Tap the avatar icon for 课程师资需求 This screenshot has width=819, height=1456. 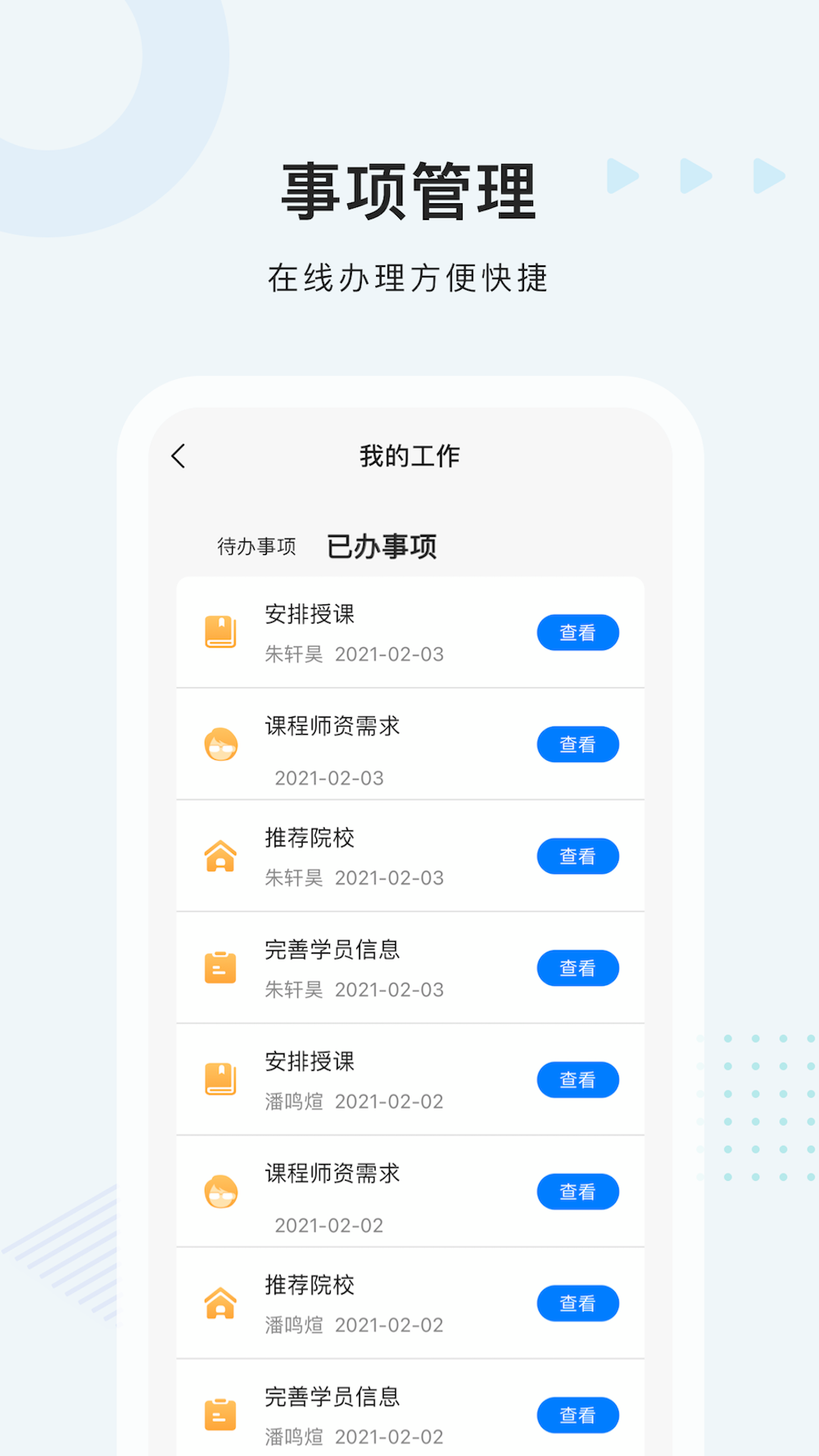pos(221,744)
